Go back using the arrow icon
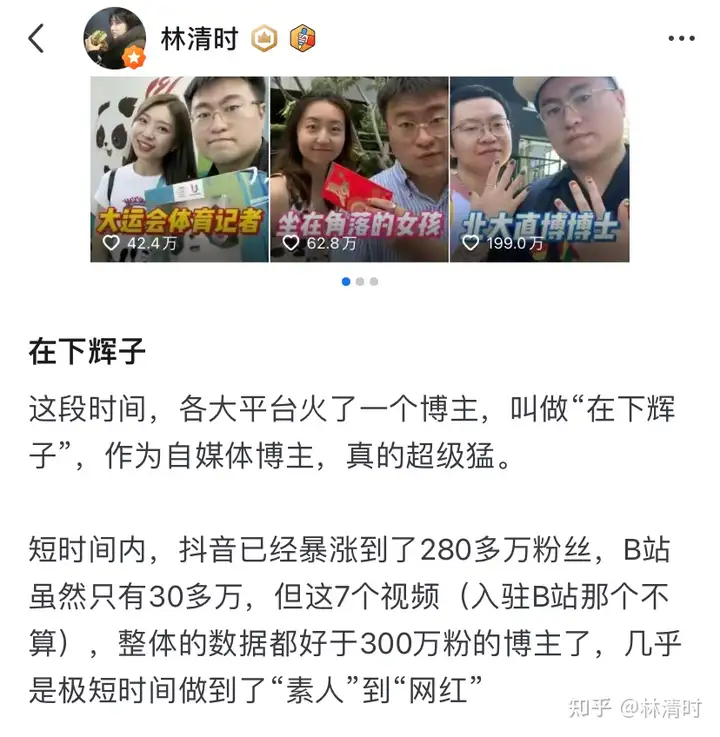Screen dimensions: 720x737 click(37, 39)
